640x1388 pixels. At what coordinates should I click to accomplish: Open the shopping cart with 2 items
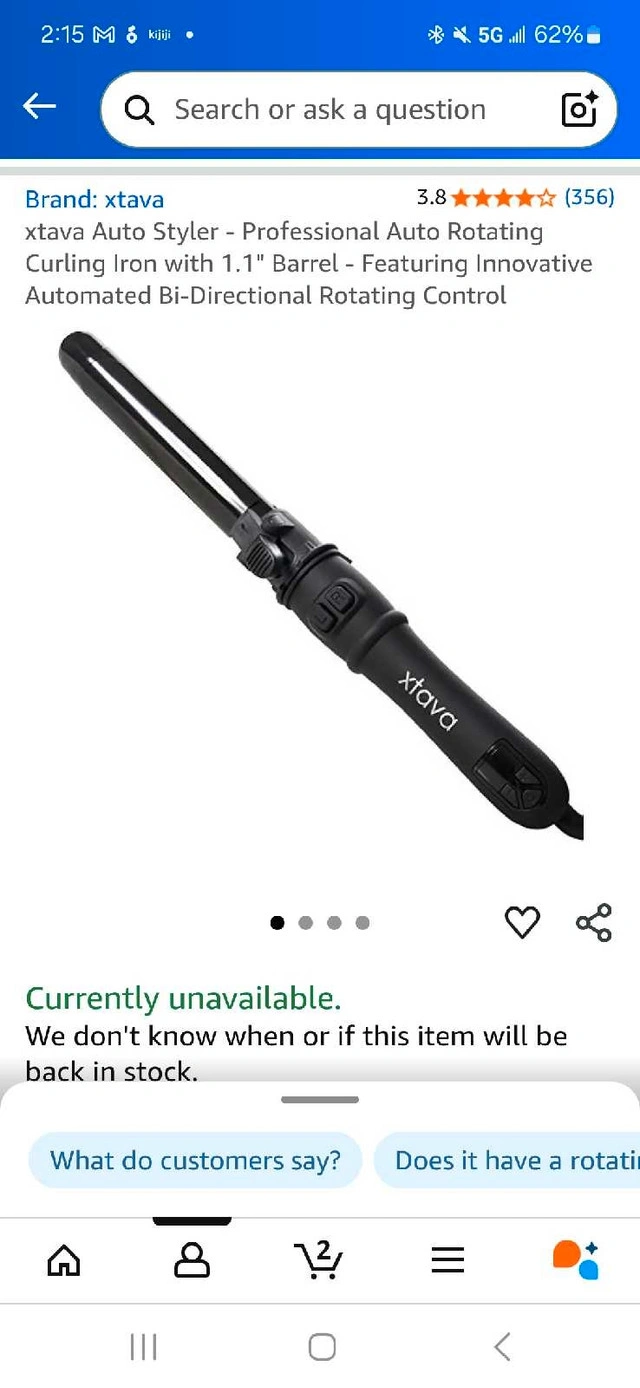click(319, 1260)
